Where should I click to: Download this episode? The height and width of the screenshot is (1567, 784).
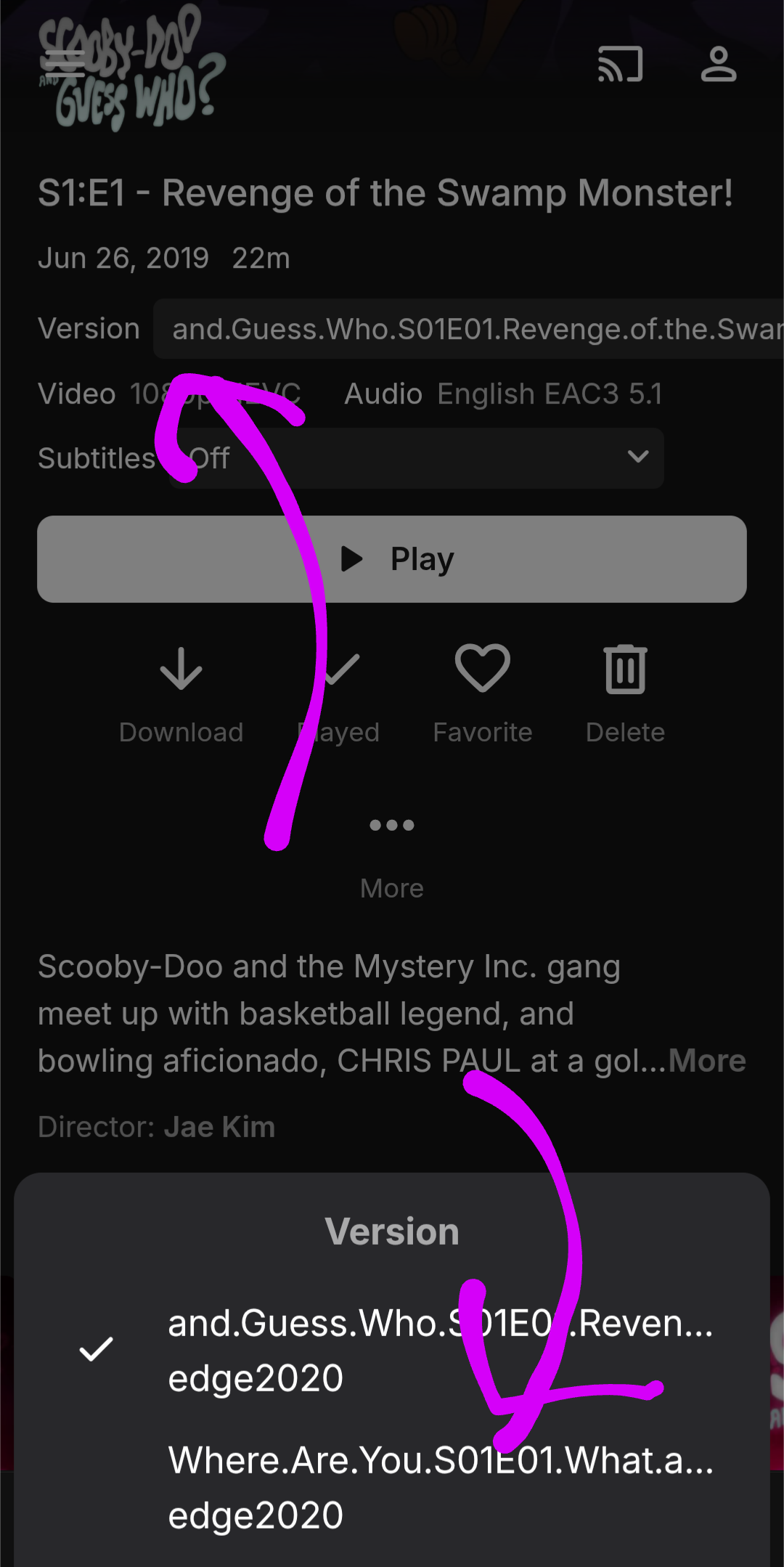pos(181,693)
